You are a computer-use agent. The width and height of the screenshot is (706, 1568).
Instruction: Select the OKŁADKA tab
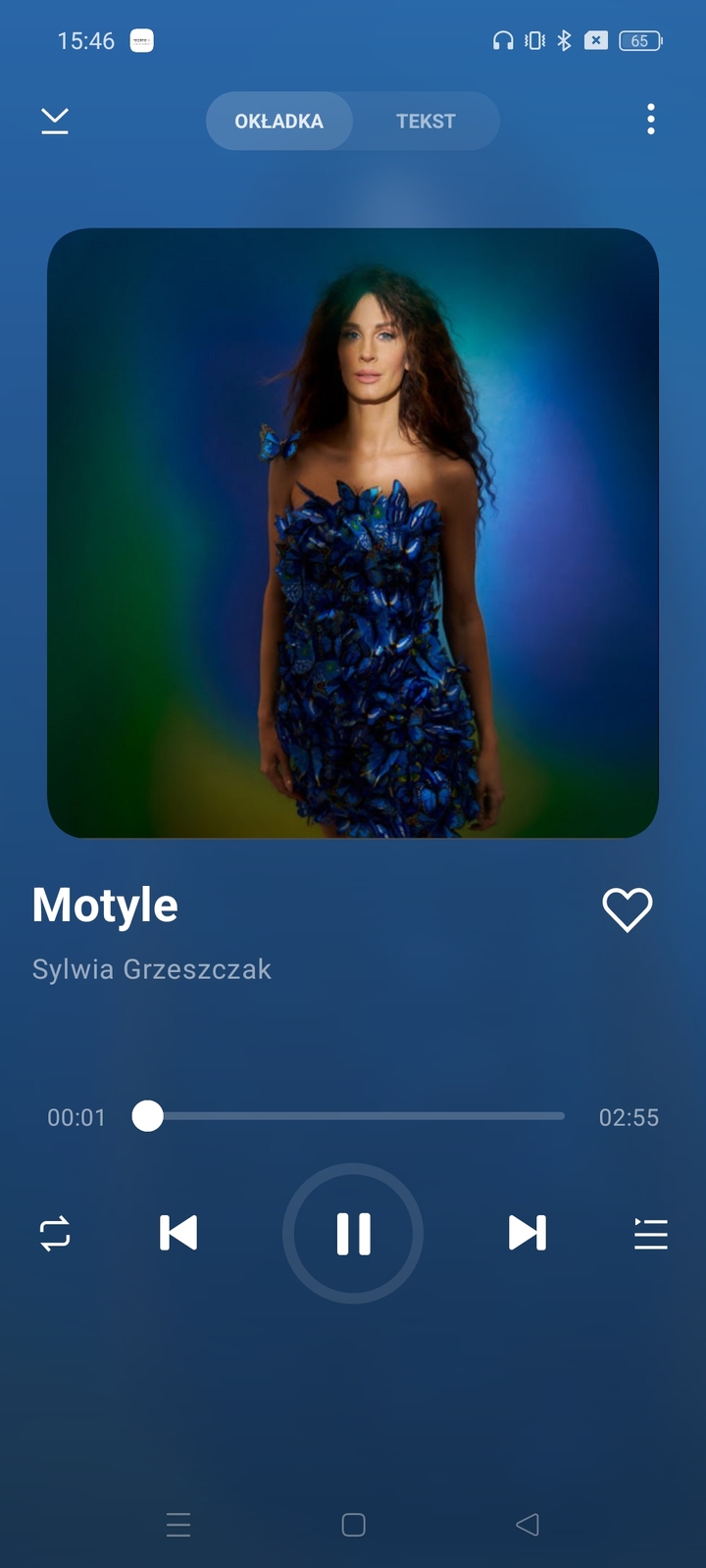[x=279, y=122]
